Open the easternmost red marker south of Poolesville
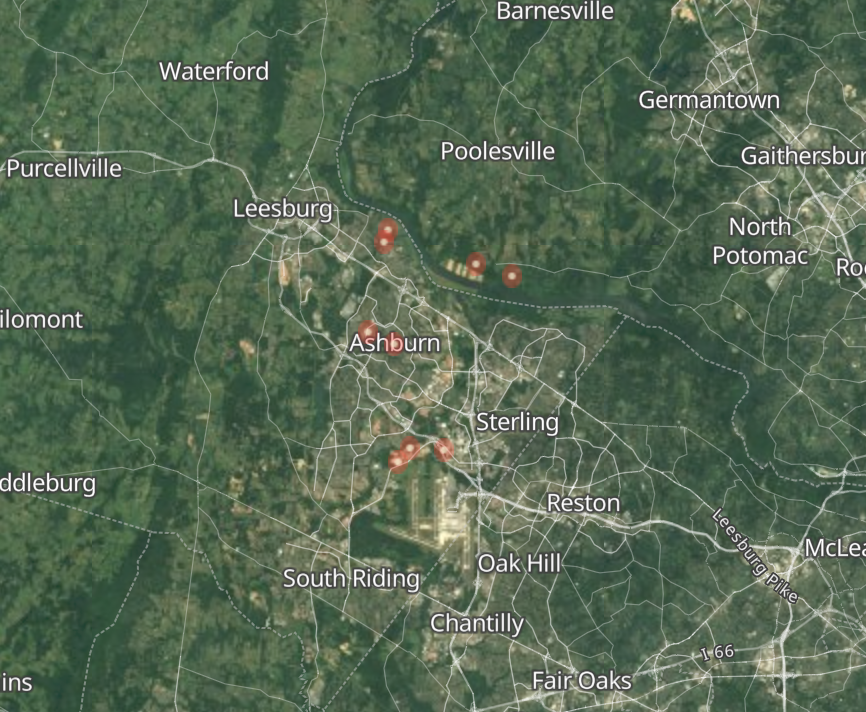Screen dimensions: 866x712 512,275
